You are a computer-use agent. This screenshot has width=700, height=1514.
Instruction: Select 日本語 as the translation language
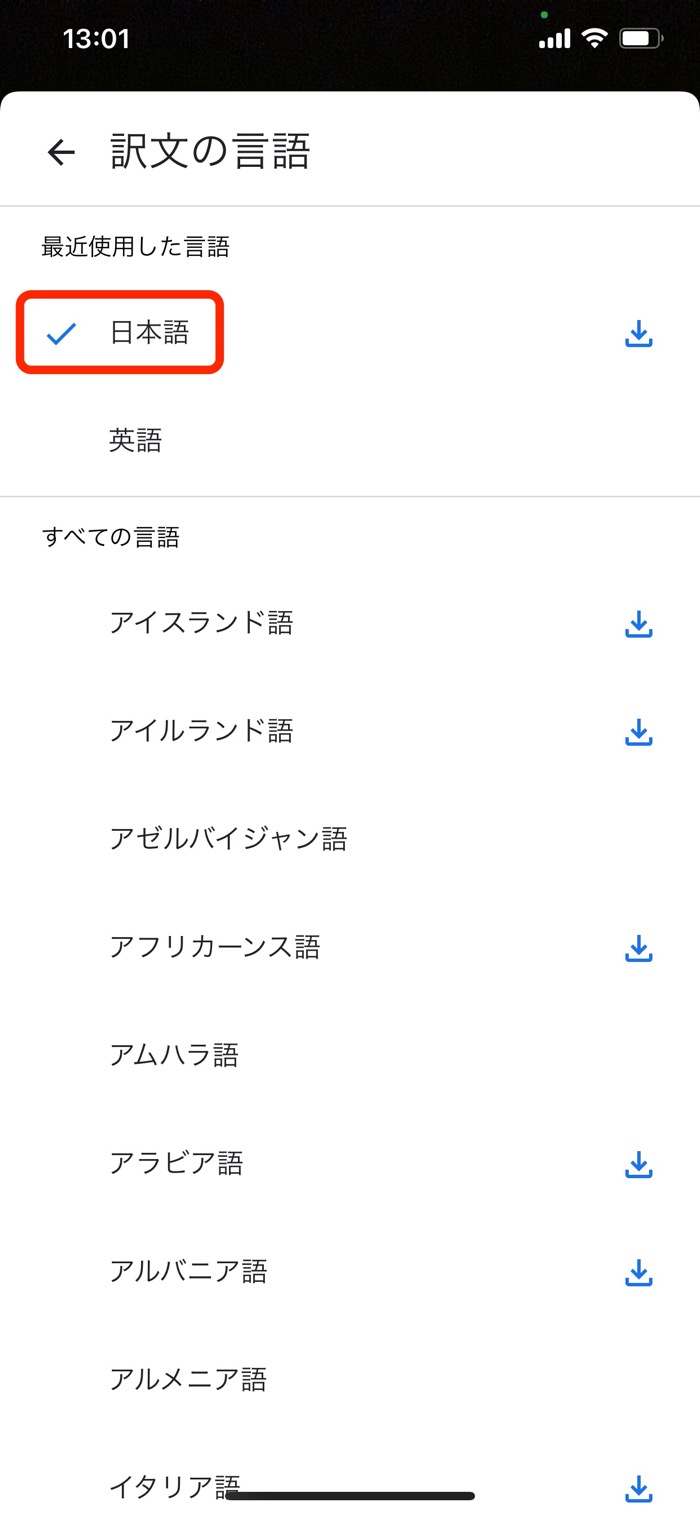coord(149,333)
